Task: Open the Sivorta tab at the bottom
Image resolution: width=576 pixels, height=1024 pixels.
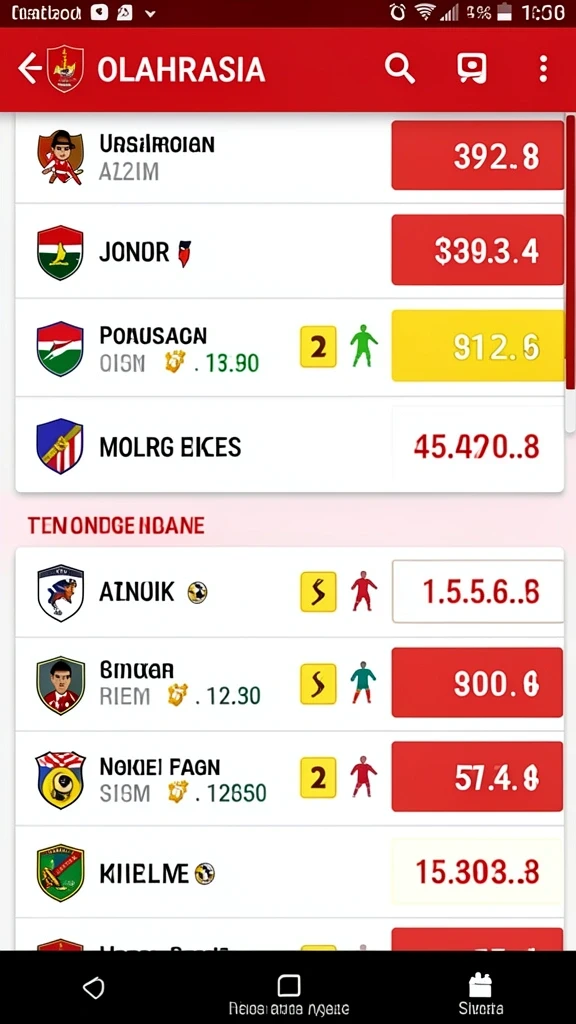Action: click(481, 993)
